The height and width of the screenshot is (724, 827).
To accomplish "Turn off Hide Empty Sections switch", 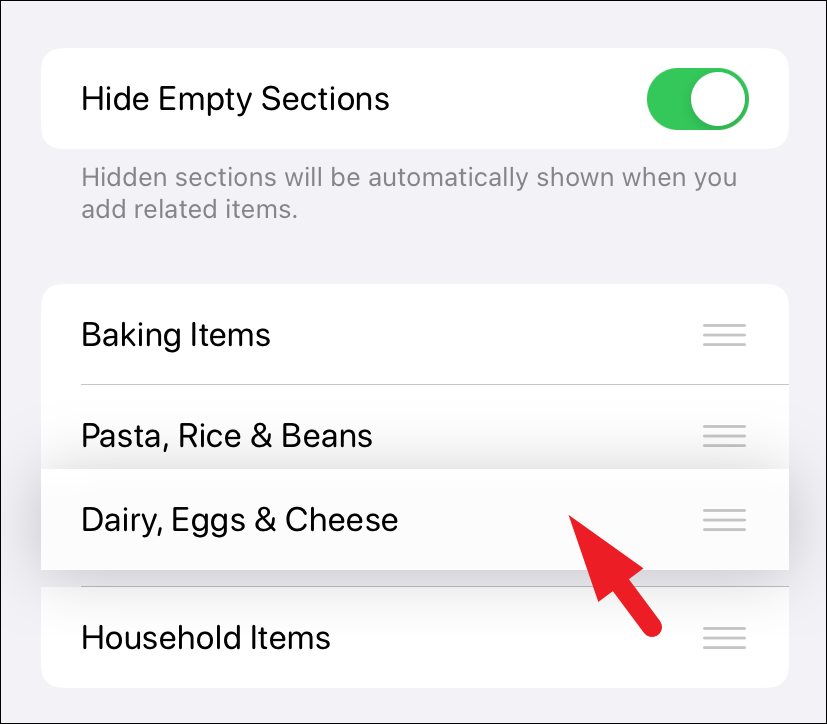I will pyautogui.click(x=698, y=99).
